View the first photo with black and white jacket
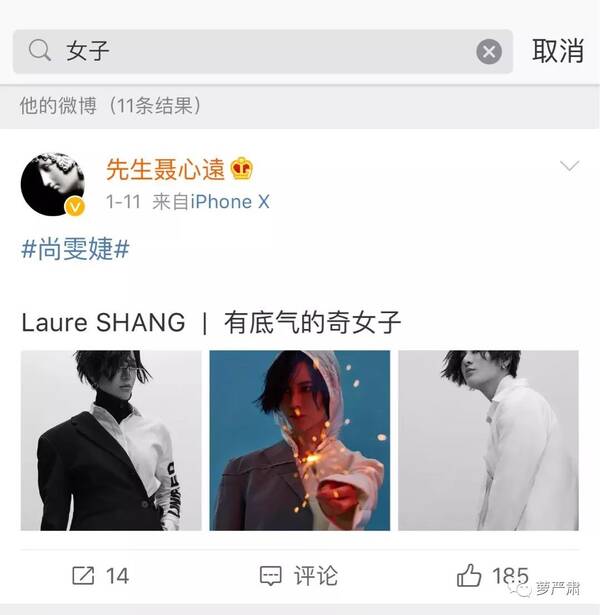 tap(111, 440)
